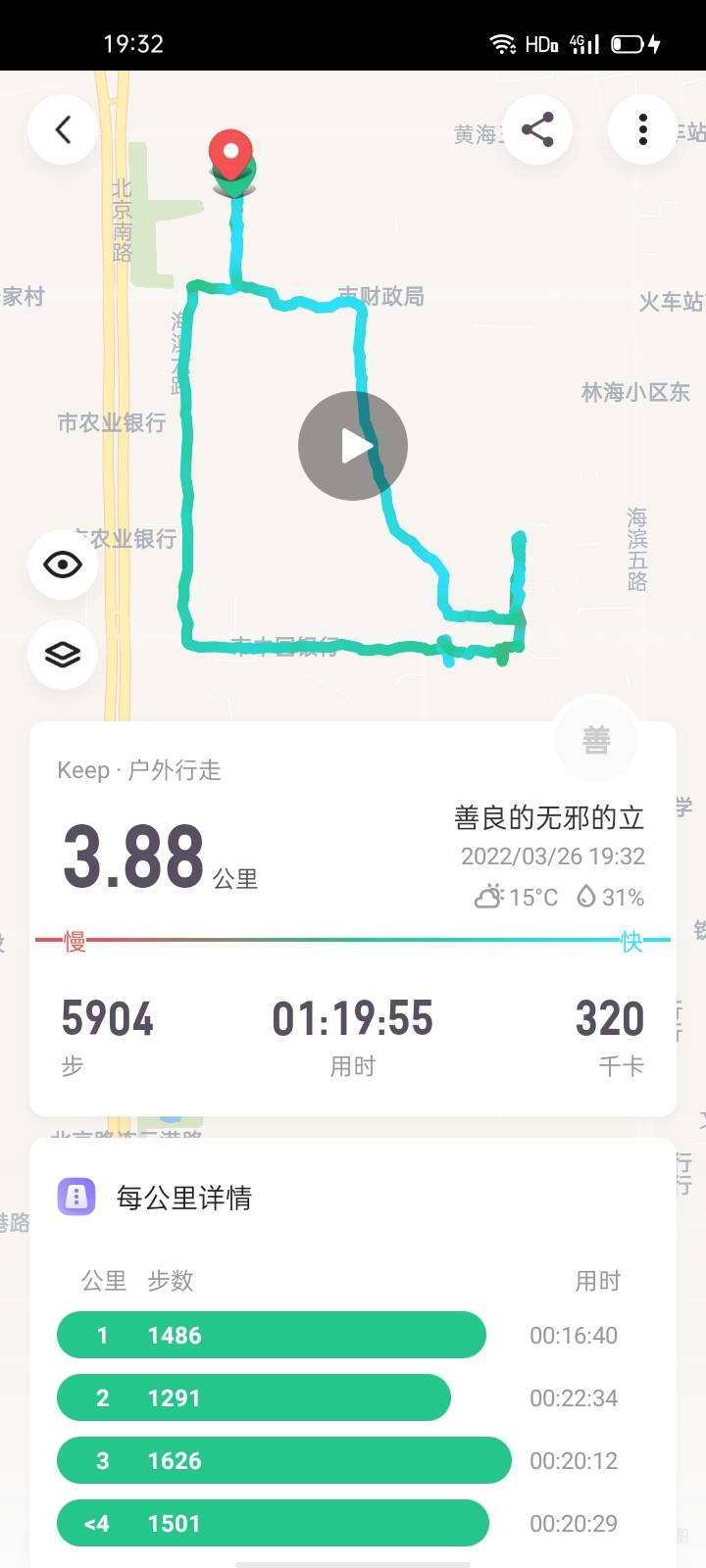This screenshot has width=706, height=1568.
Task: Play the route animation
Action: coord(353,445)
